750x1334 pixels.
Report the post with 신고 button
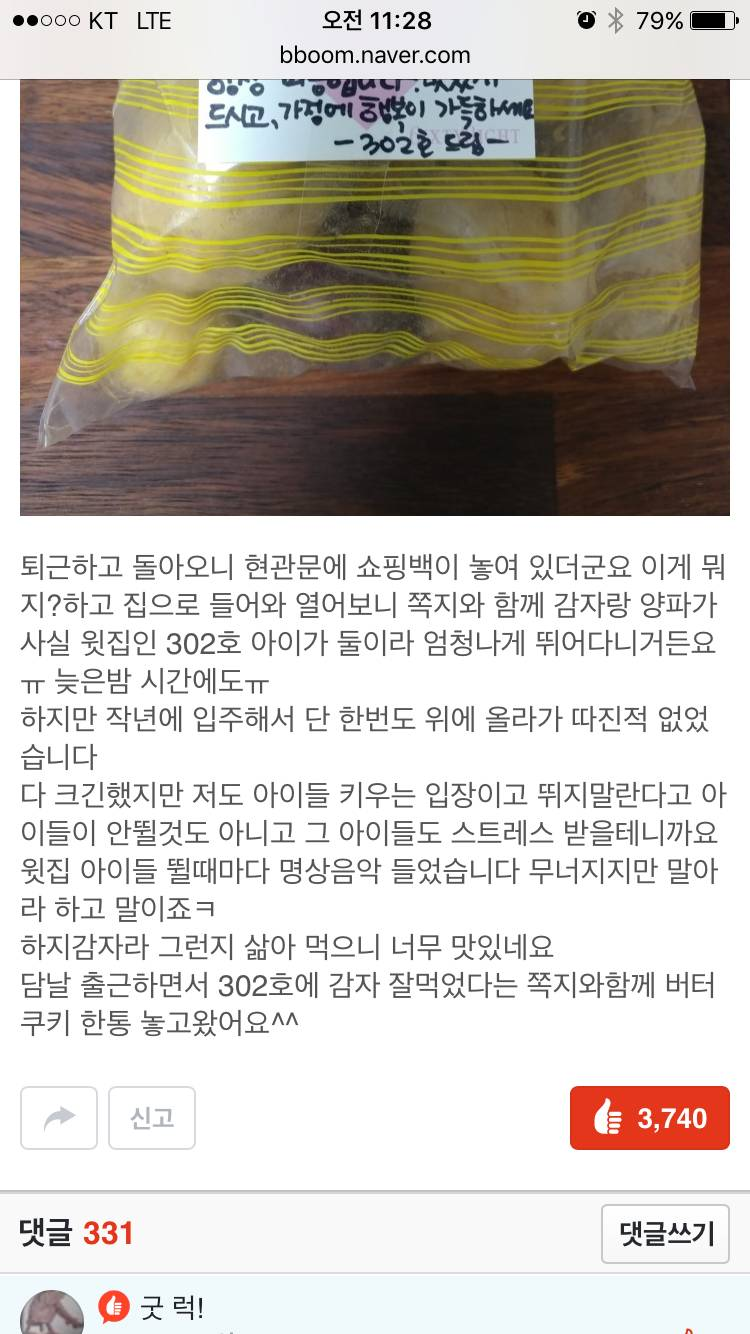(x=152, y=1118)
